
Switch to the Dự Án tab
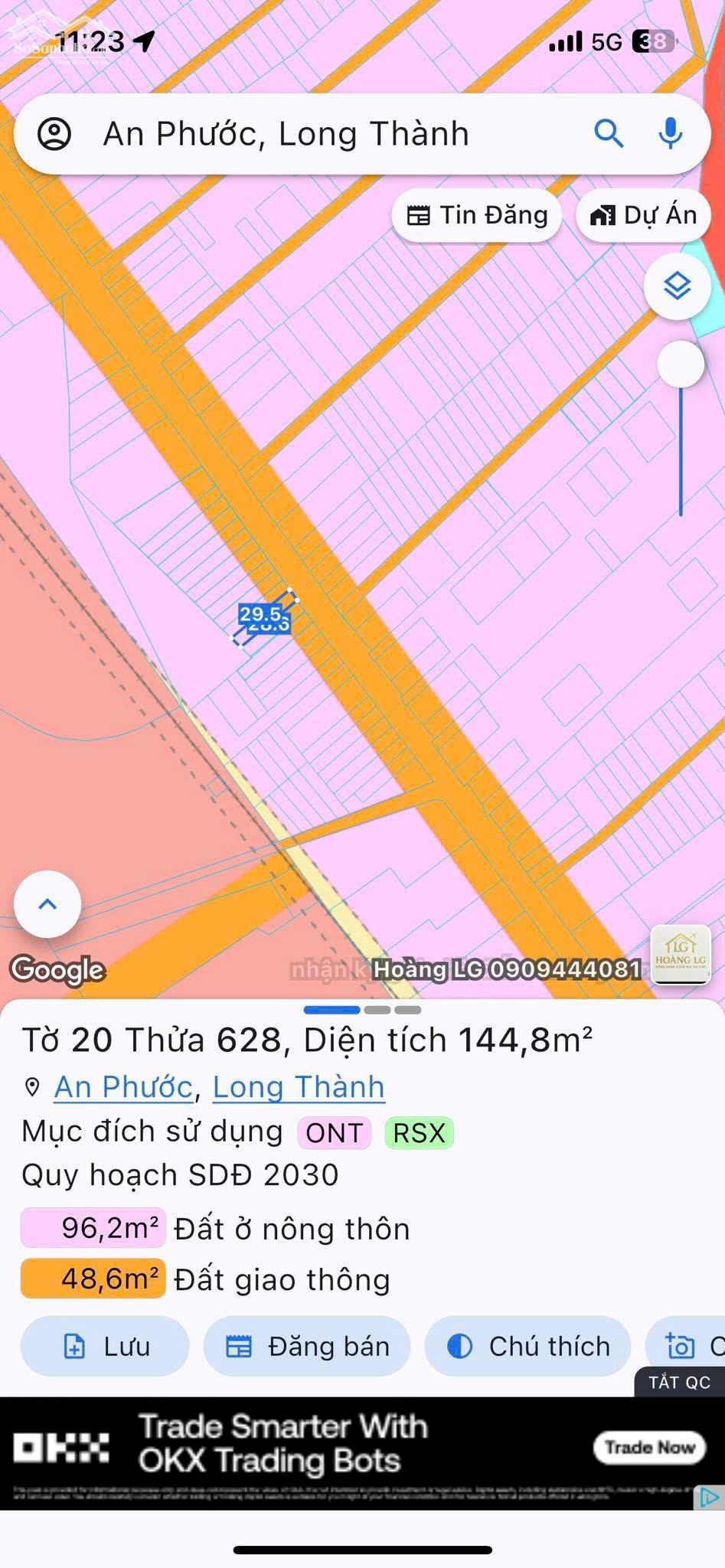click(x=643, y=215)
